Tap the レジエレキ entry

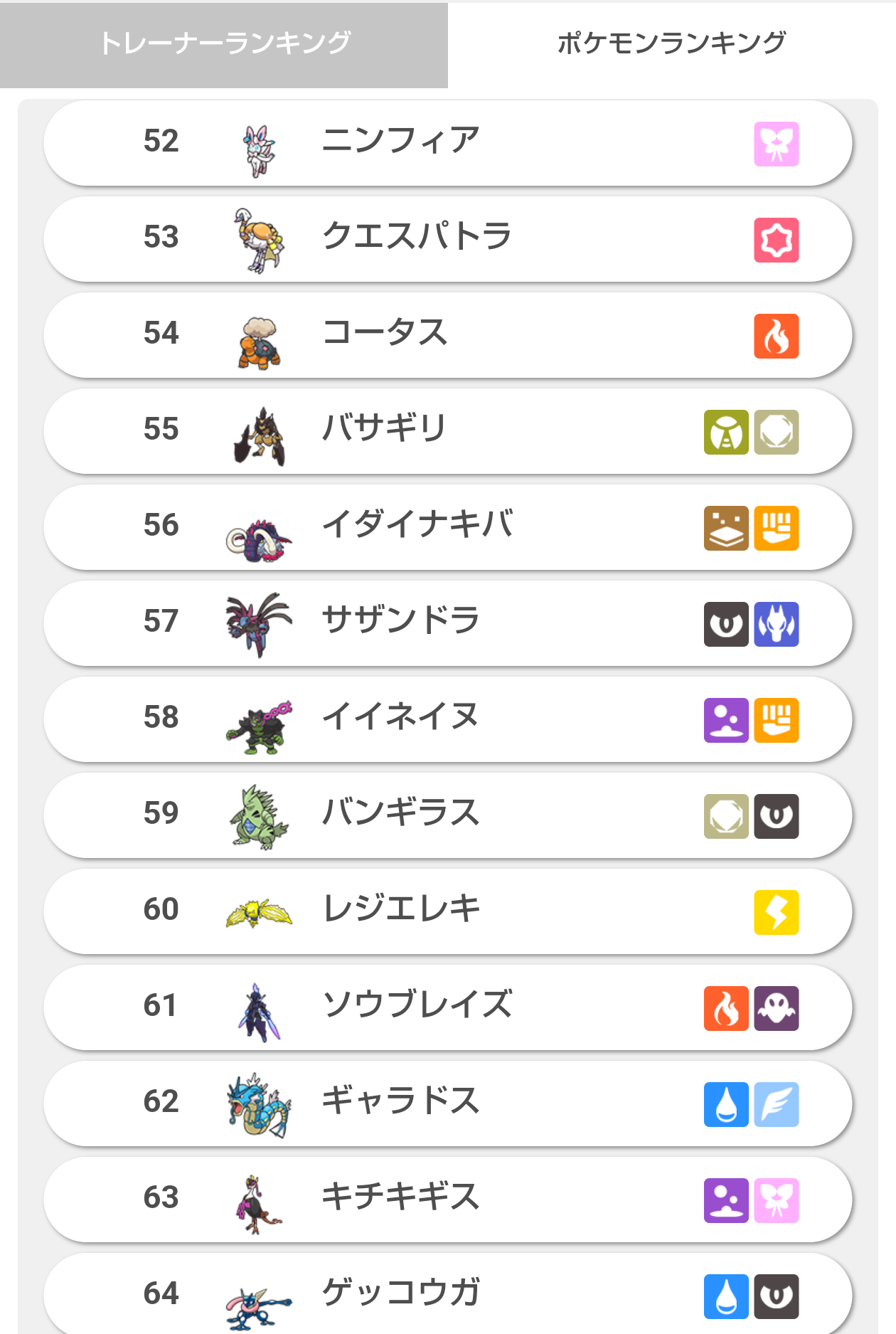click(x=447, y=911)
